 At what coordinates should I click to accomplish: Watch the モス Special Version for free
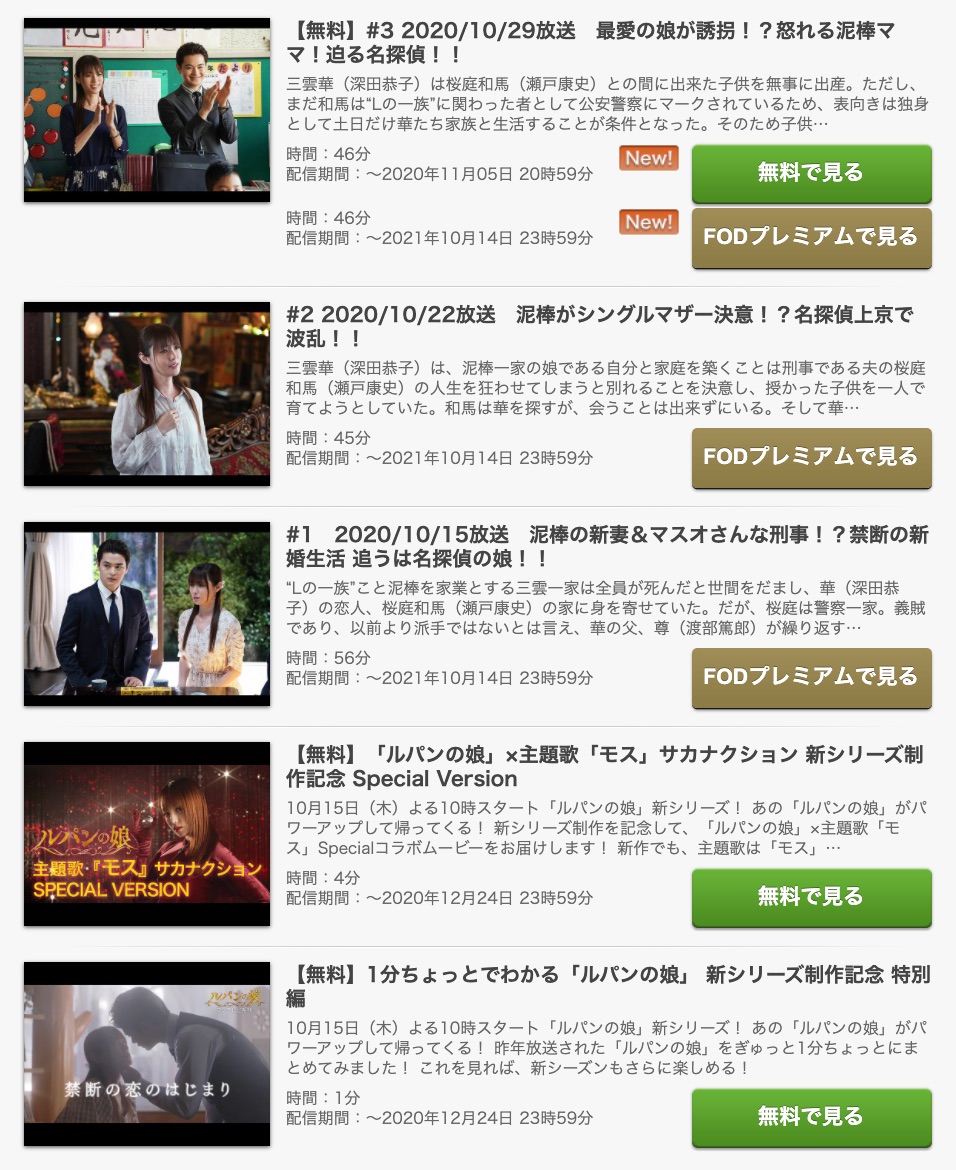click(x=811, y=897)
